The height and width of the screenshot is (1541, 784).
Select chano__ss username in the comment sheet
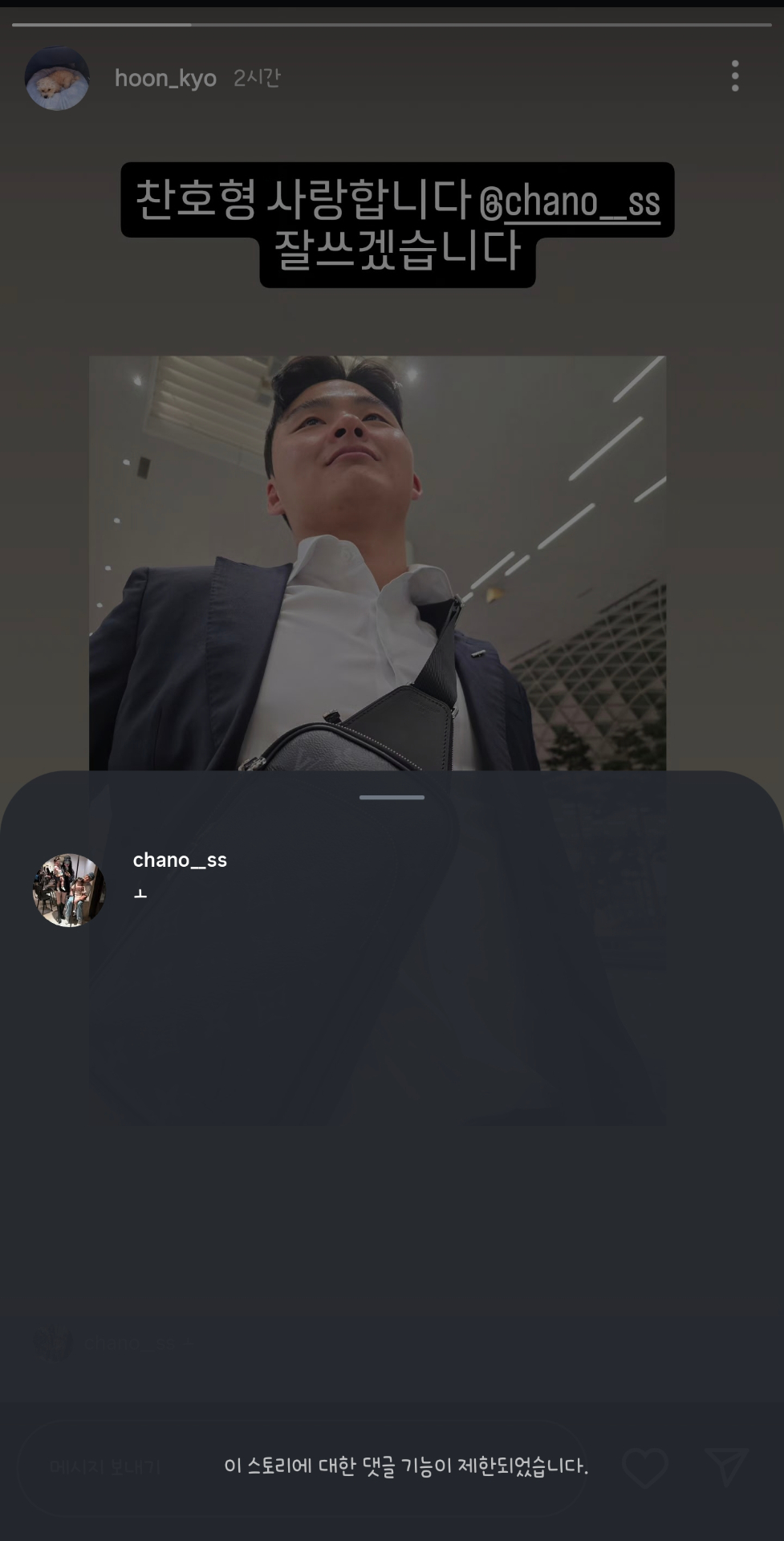tap(180, 859)
